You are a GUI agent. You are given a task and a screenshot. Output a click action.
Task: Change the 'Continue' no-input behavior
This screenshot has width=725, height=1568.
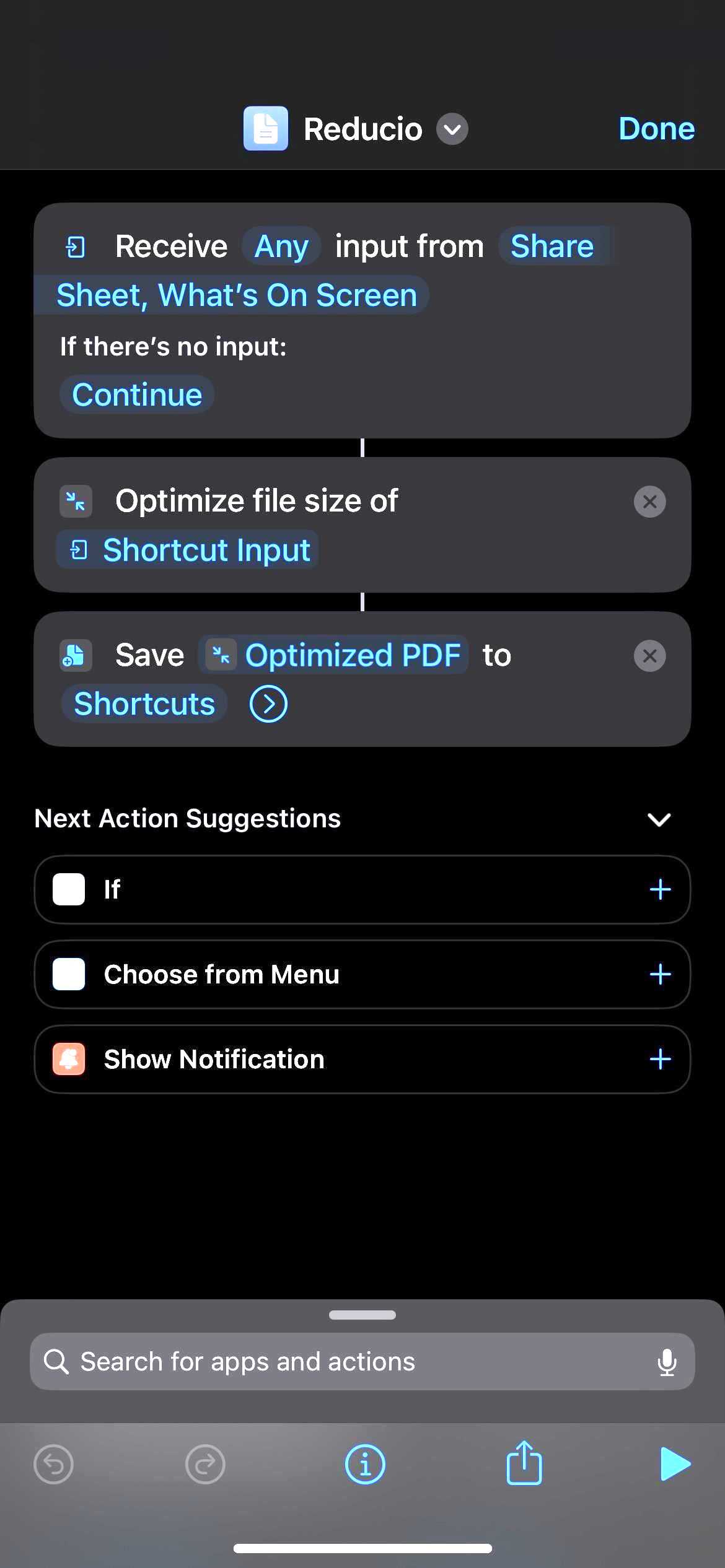coord(137,394)
